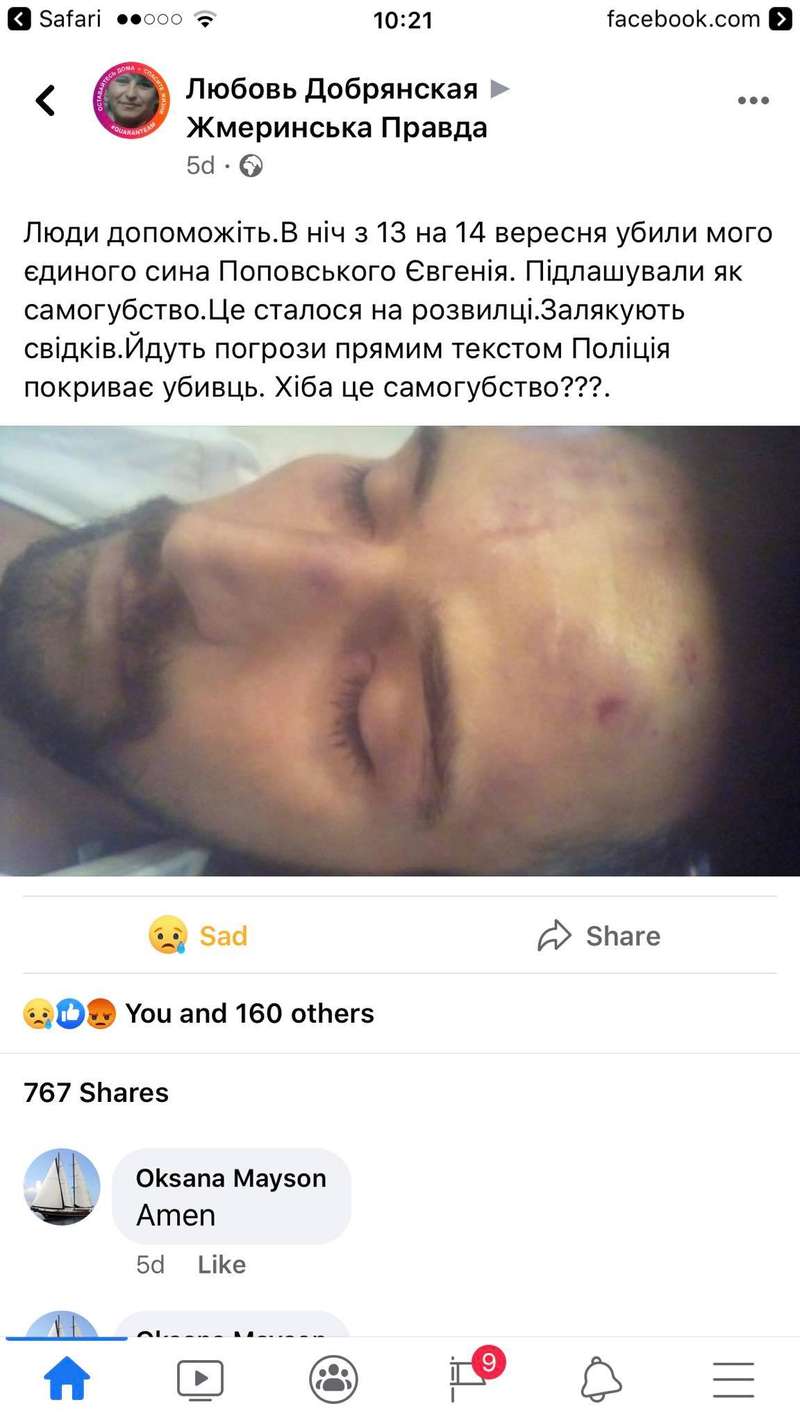Image resolution: width=800 pixels, height=1422 pixels.
Task: Open the Pages flag tab with 9 updates
Action: click(468, 1378)
